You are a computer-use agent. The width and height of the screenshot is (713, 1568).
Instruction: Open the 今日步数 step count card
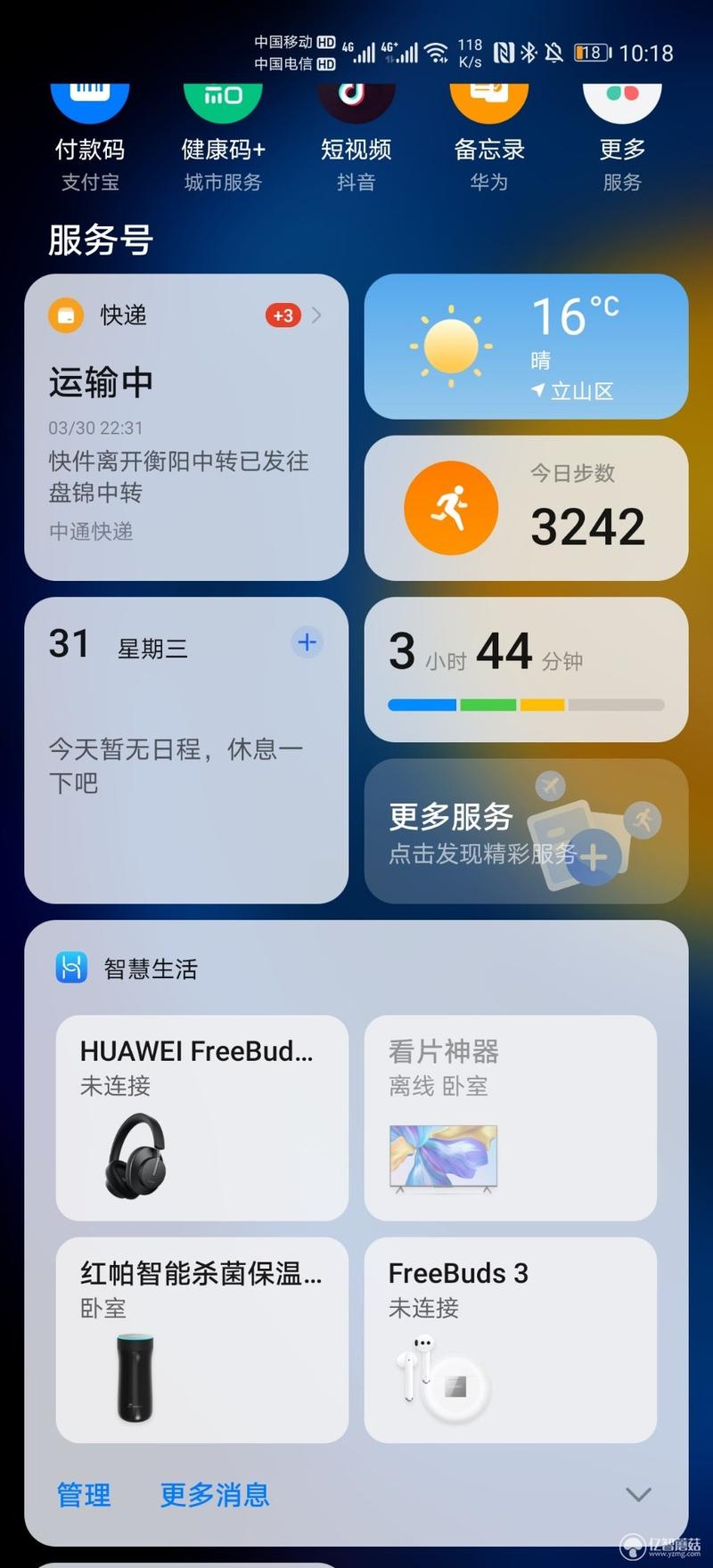pos(526,508)
